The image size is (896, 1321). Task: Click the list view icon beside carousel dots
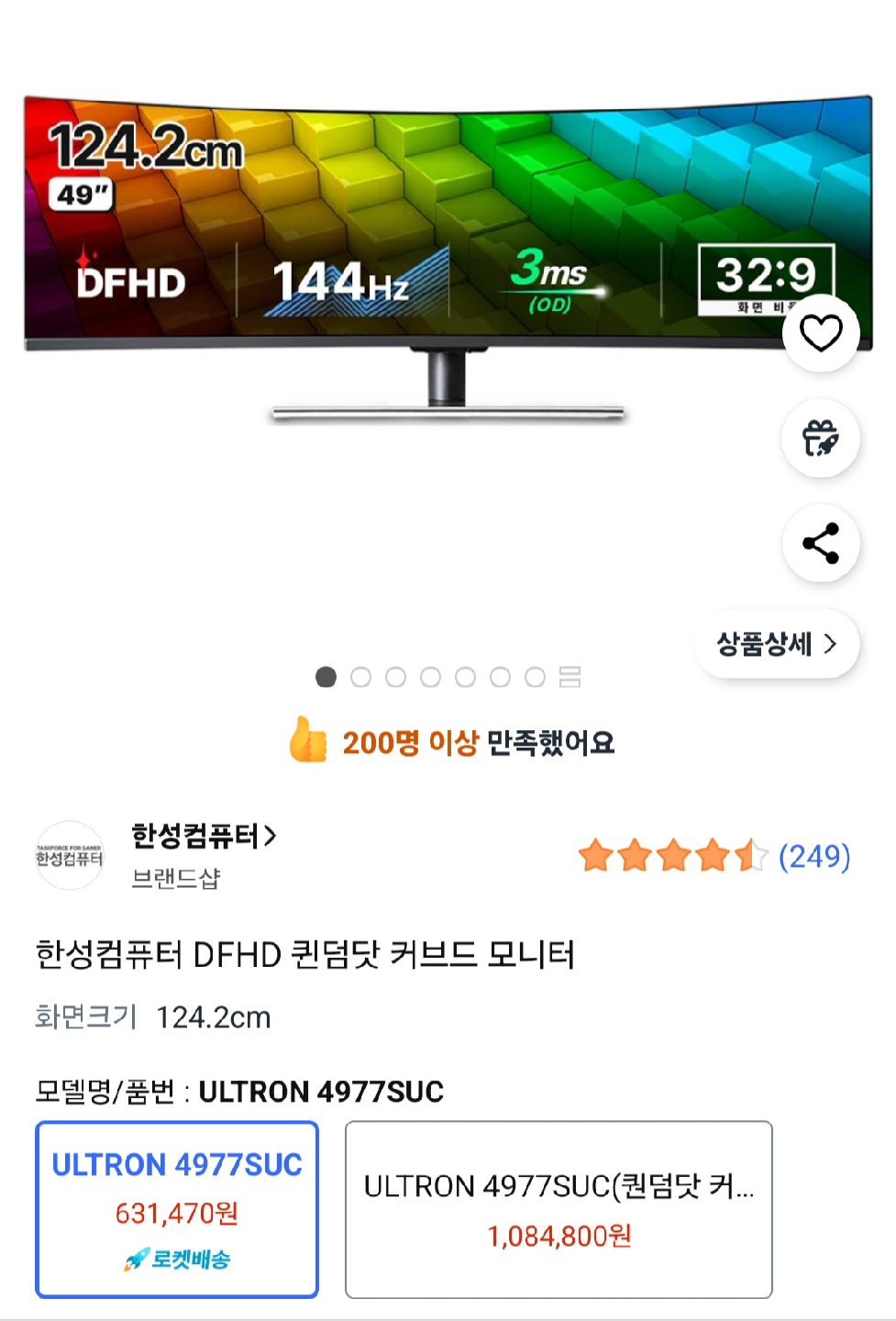pyautogui.click(x=570, y=677)
